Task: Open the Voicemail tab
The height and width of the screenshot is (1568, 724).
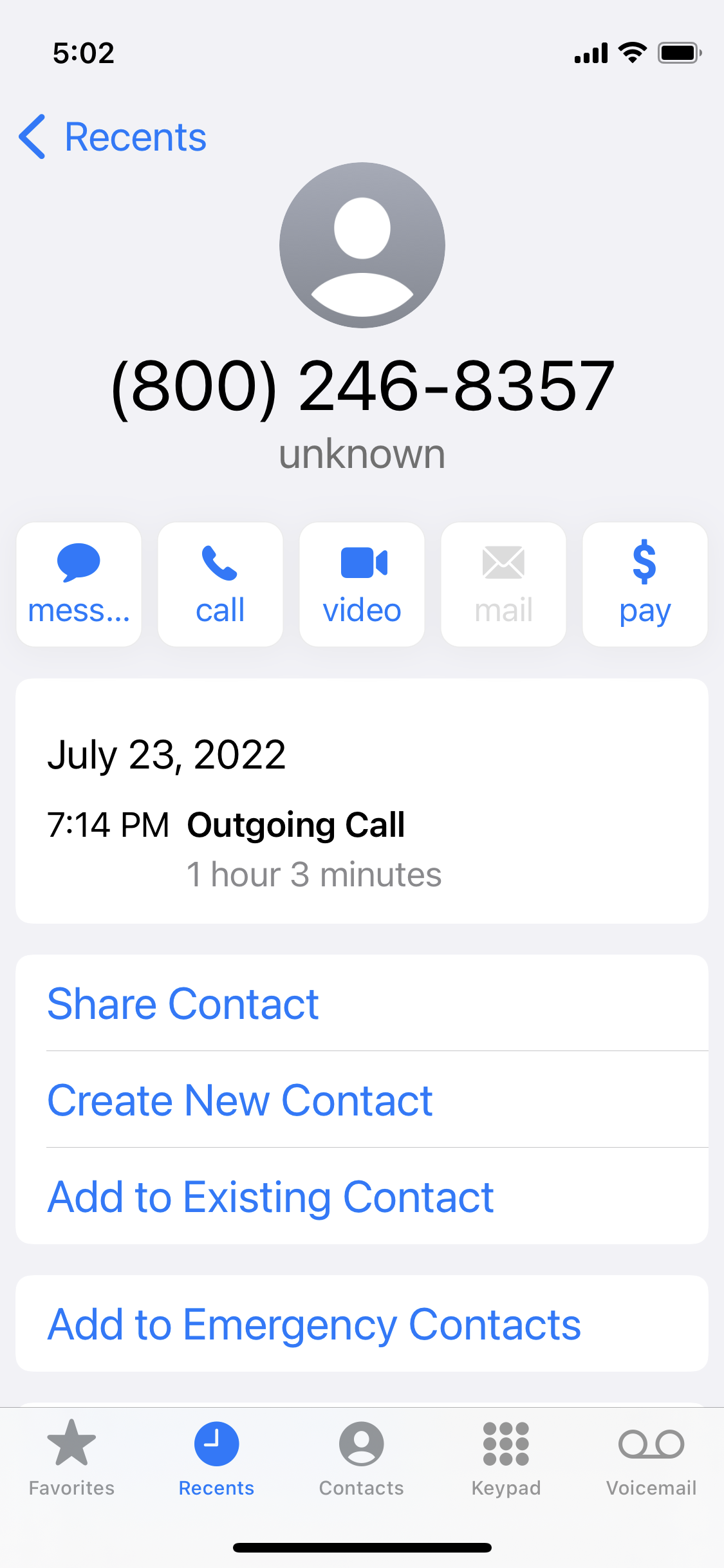Action: 651,1458
